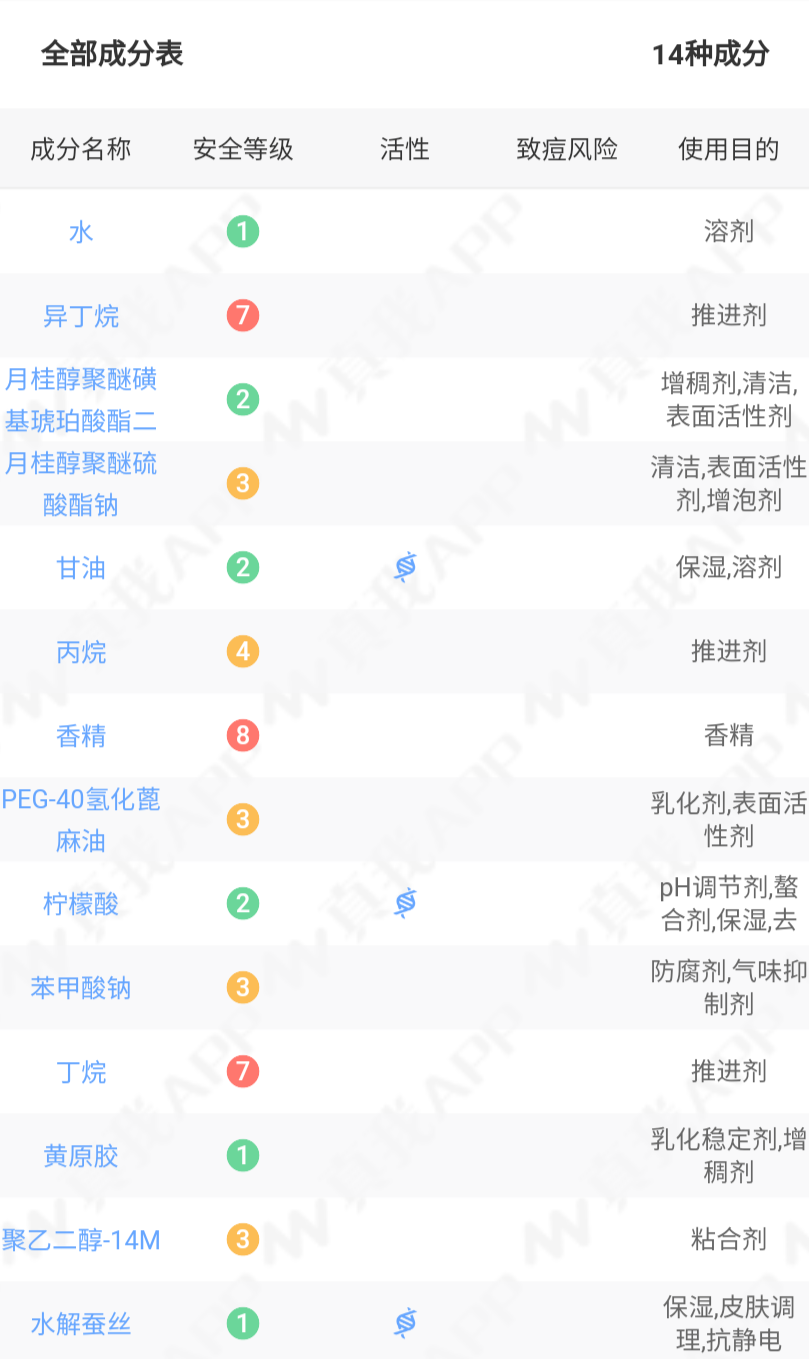Open the 苯甲酸钠 ingredient page
This screenshot has height=1359, width=809.
point(81,988)
